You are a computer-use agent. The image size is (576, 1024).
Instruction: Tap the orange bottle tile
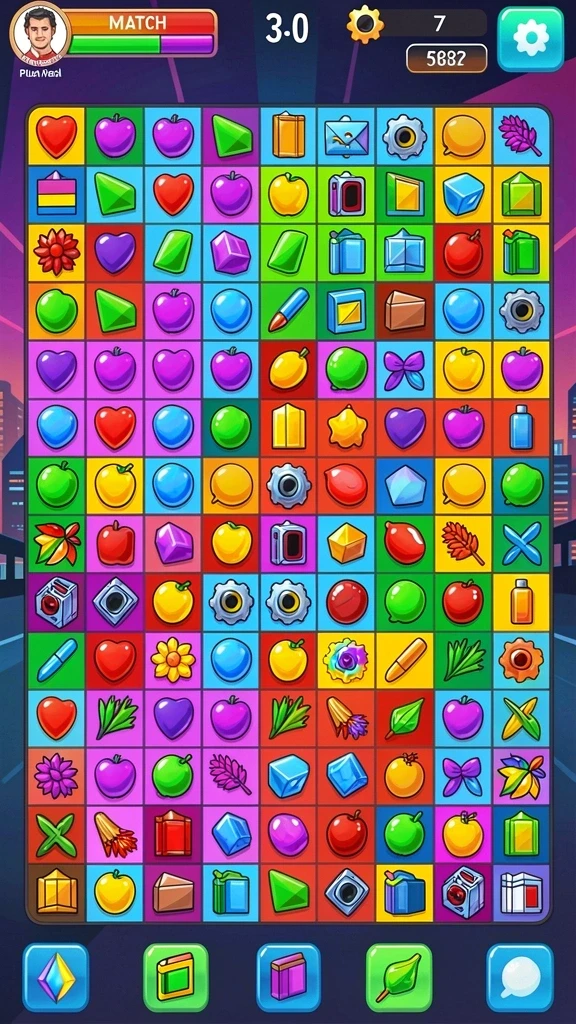tap(521, 601)
